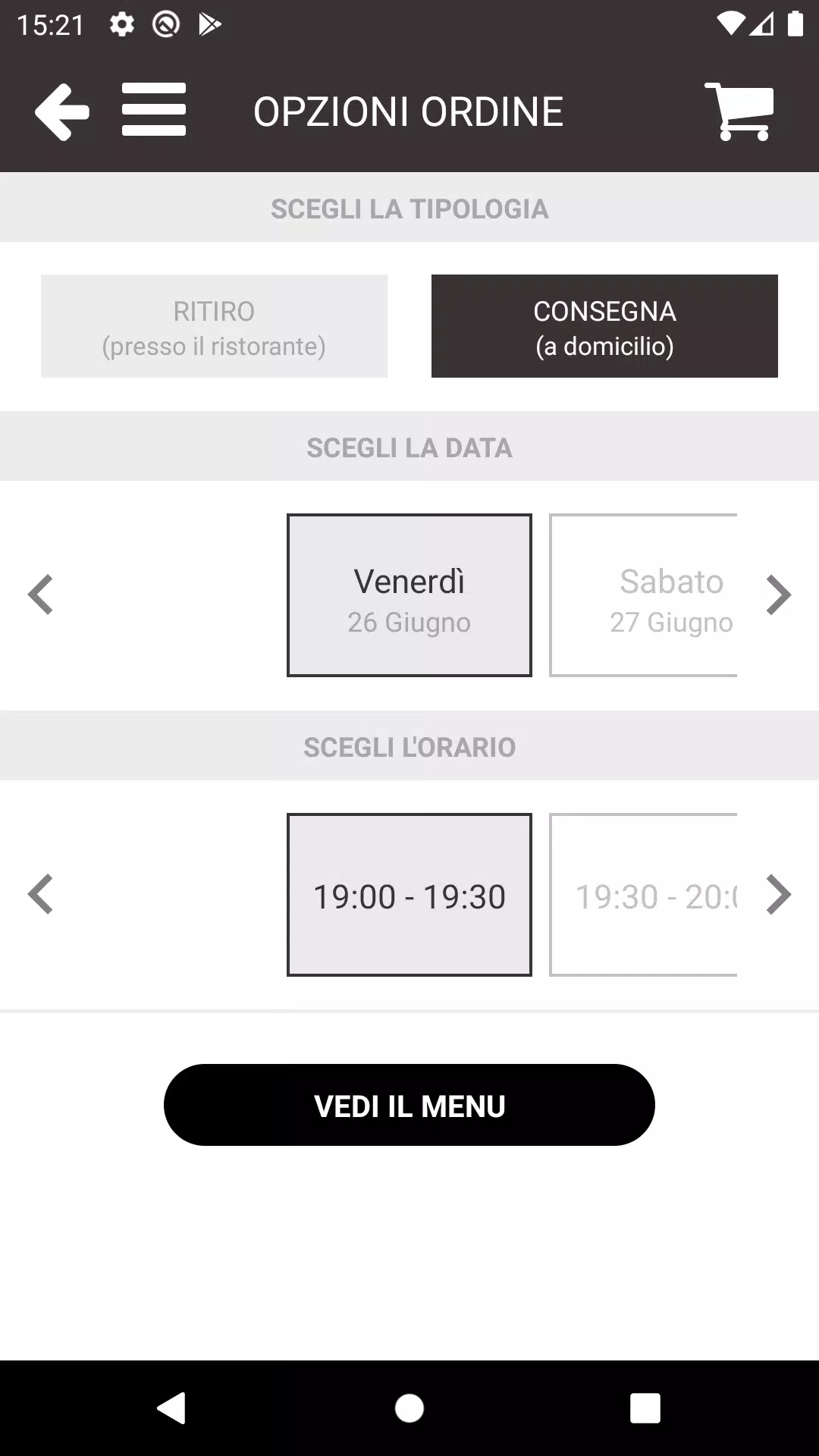Viewport: 819px width, 1456px height.
Task: Tap the right chevron to see more dates
Action: tap(777, 595)
